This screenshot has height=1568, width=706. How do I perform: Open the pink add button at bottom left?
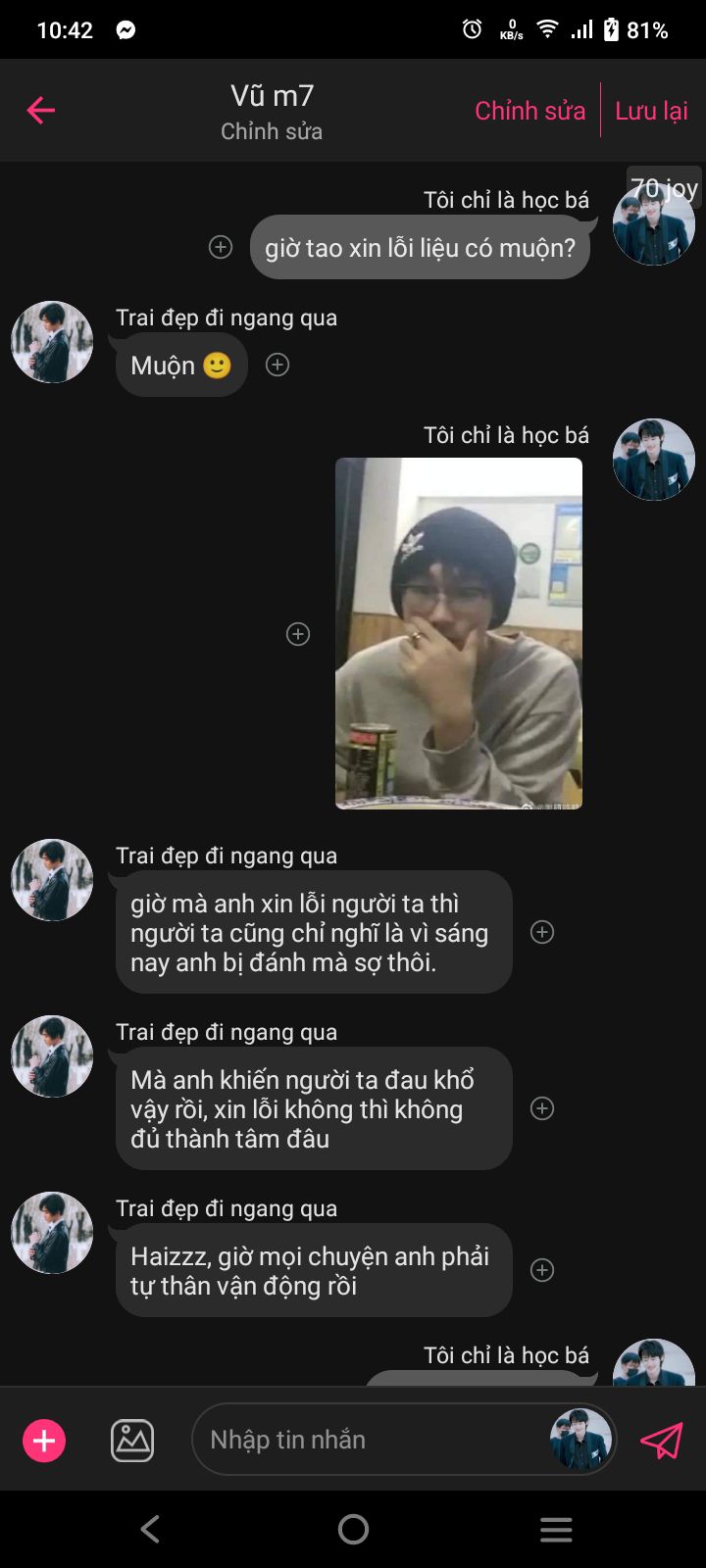44,1441
